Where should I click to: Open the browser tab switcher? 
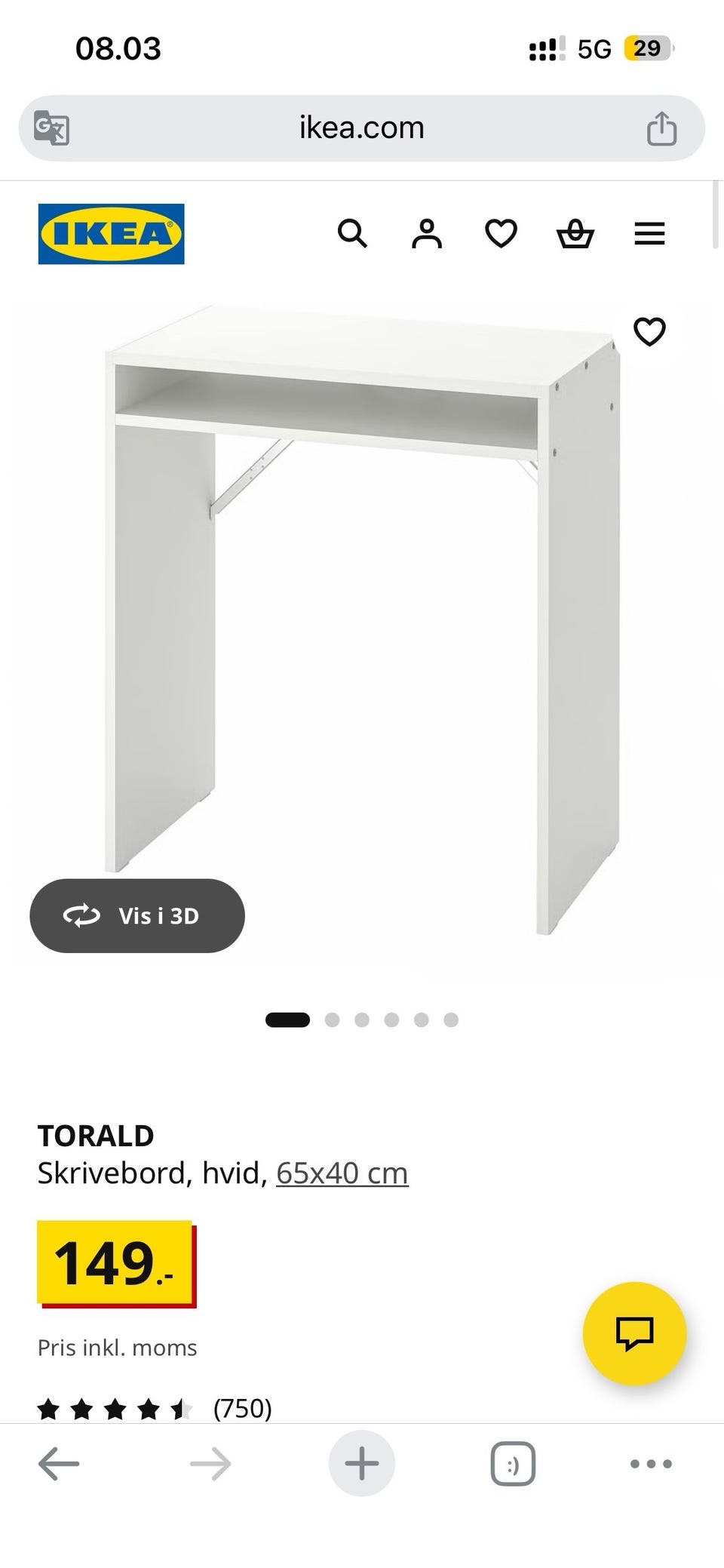coord(513,1464)
